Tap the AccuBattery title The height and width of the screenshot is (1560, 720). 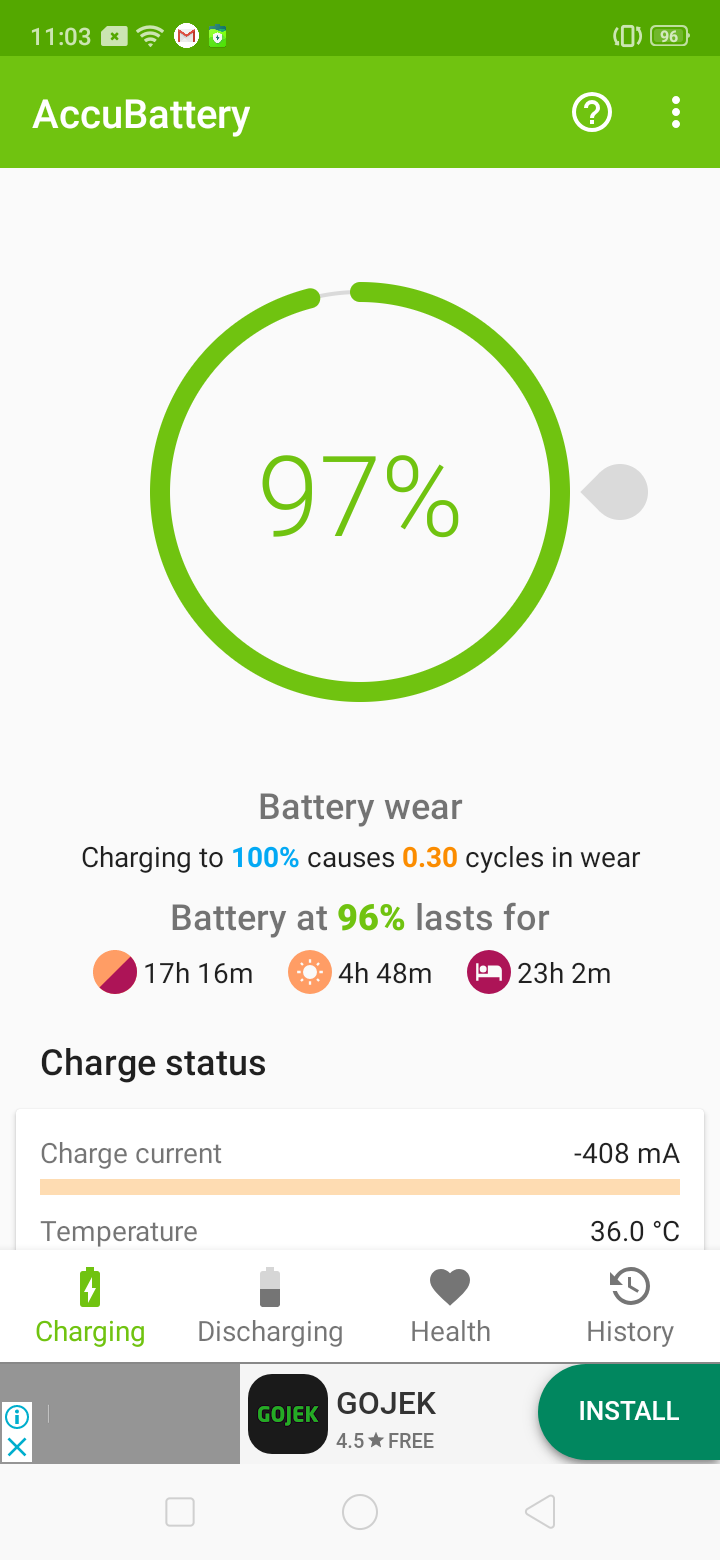click(141, 112)
